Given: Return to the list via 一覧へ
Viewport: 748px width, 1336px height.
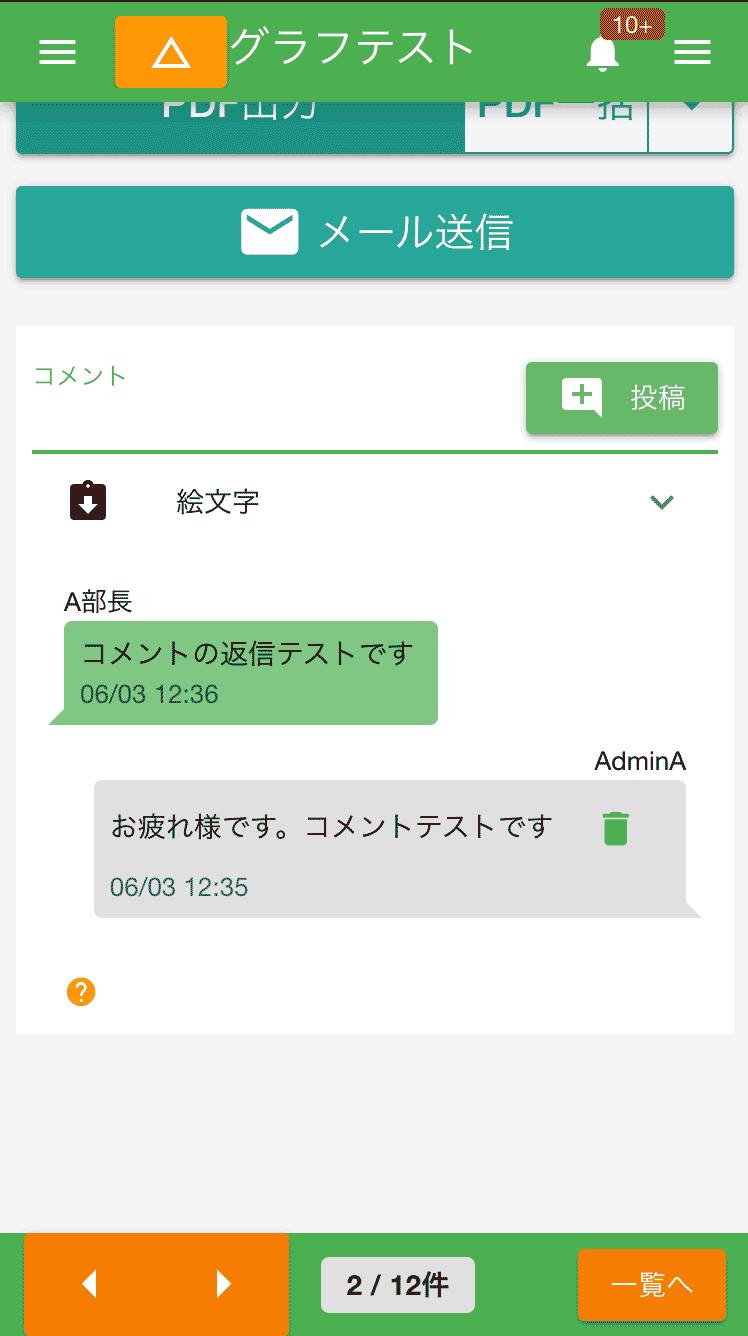Looking at the screenshot, I should (651, 1285).
